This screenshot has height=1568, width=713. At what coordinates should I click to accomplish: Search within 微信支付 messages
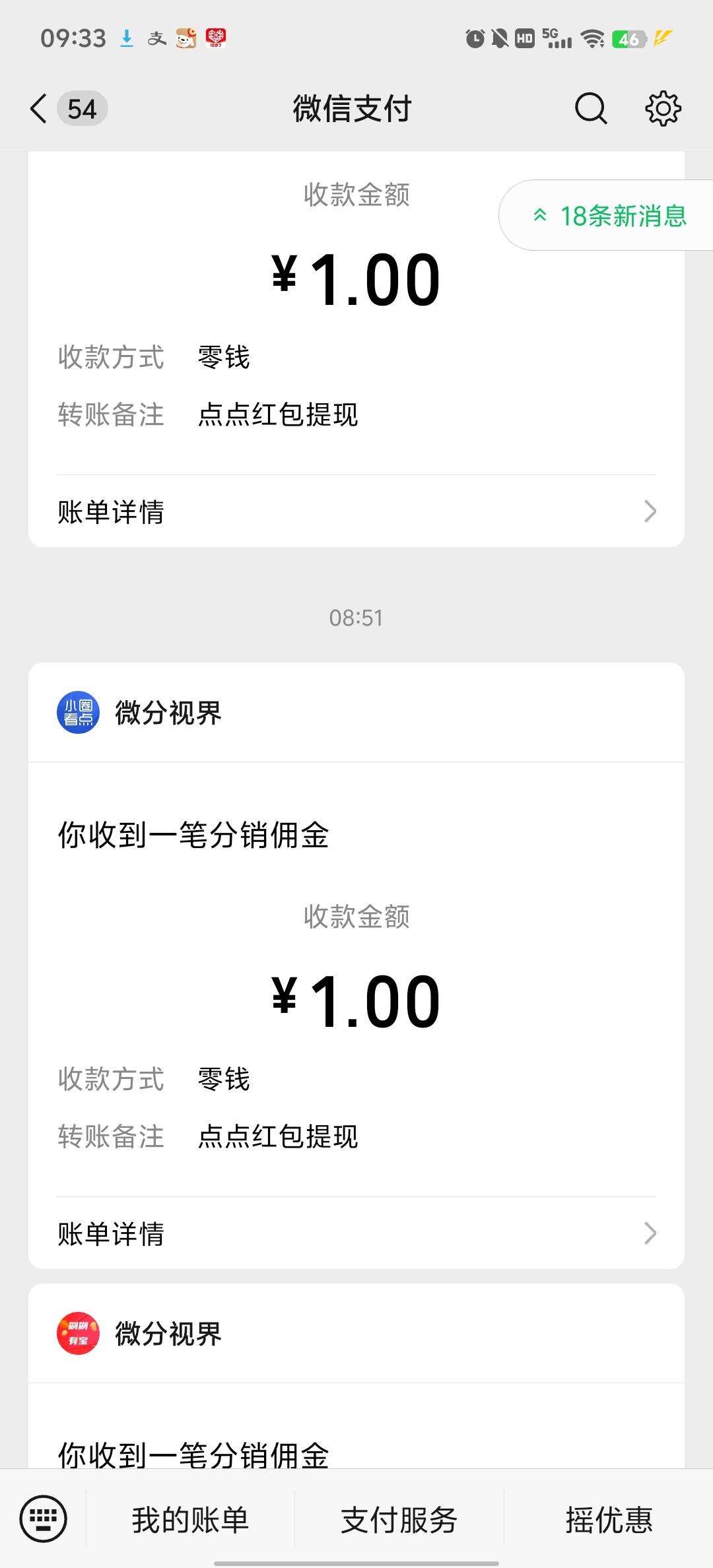590,109
